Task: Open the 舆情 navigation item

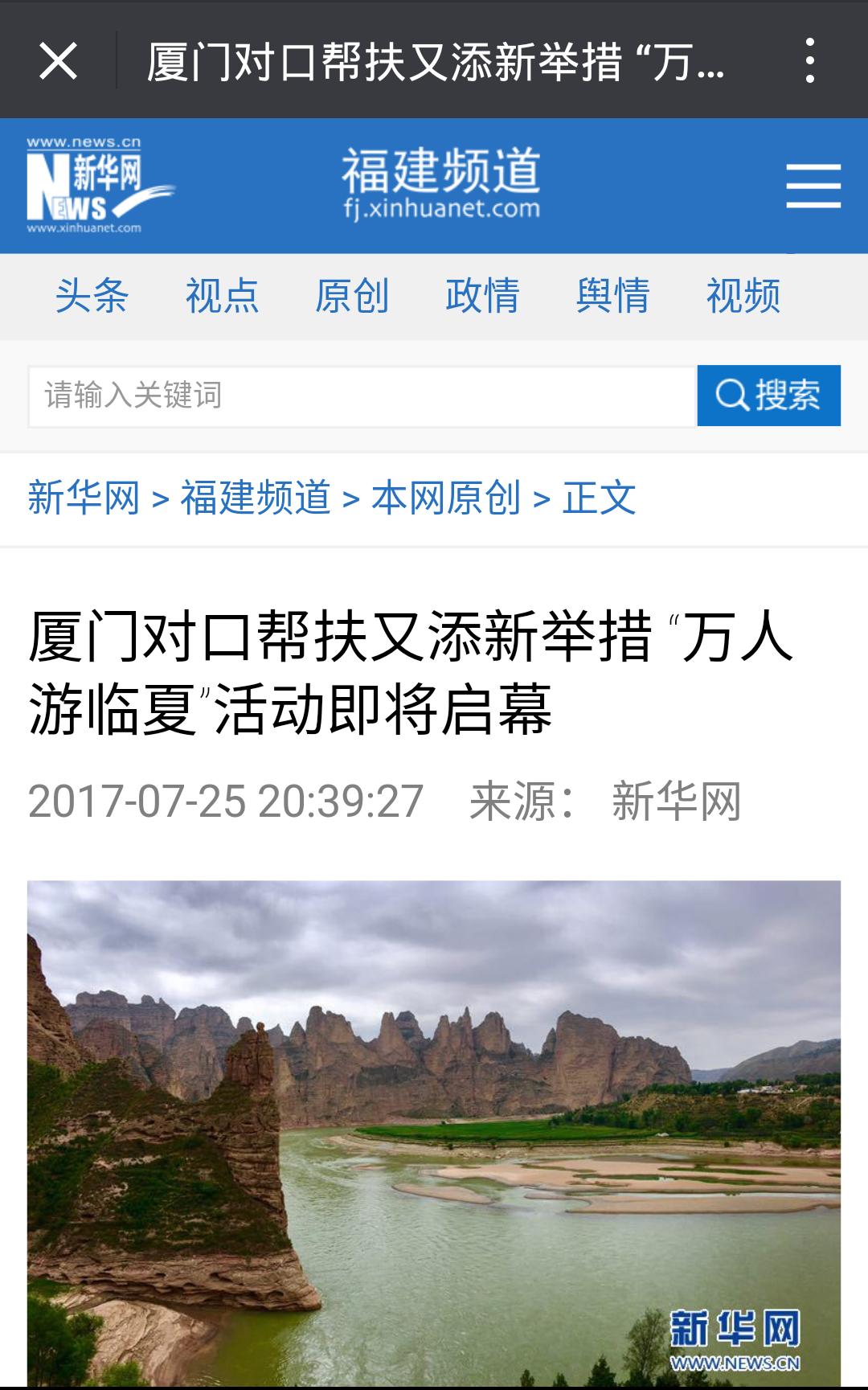Action: click(x=612, y=296)
